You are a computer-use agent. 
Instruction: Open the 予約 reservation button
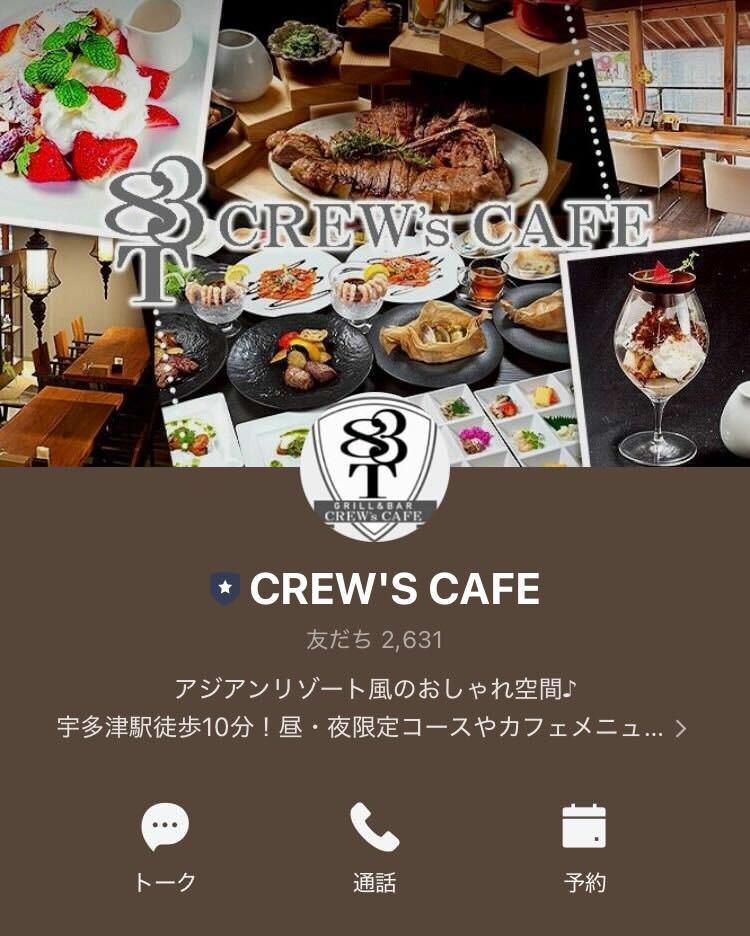584,846
